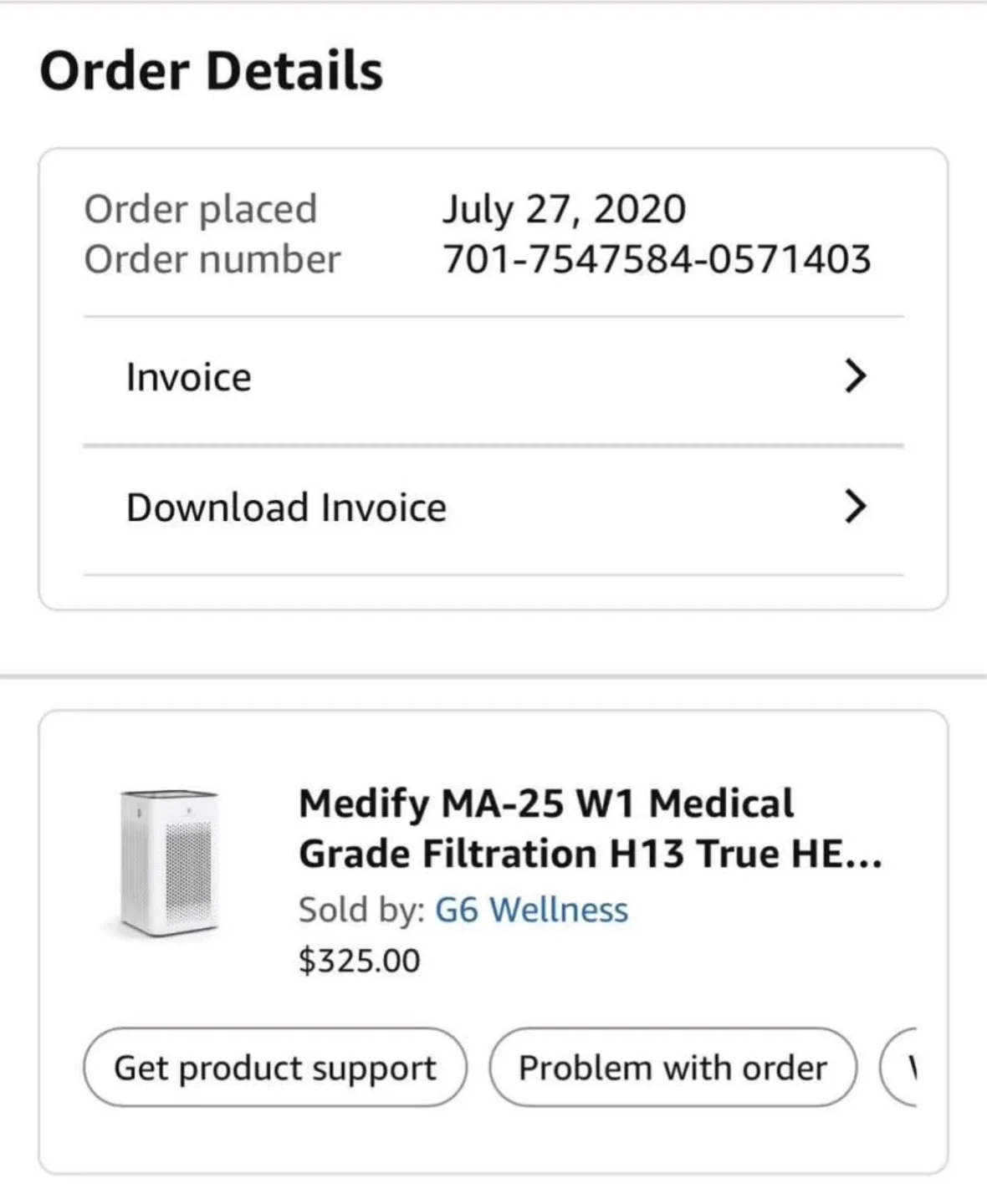Click the Order Details page heading
The image size is (987, 1204).
point(213,71)
